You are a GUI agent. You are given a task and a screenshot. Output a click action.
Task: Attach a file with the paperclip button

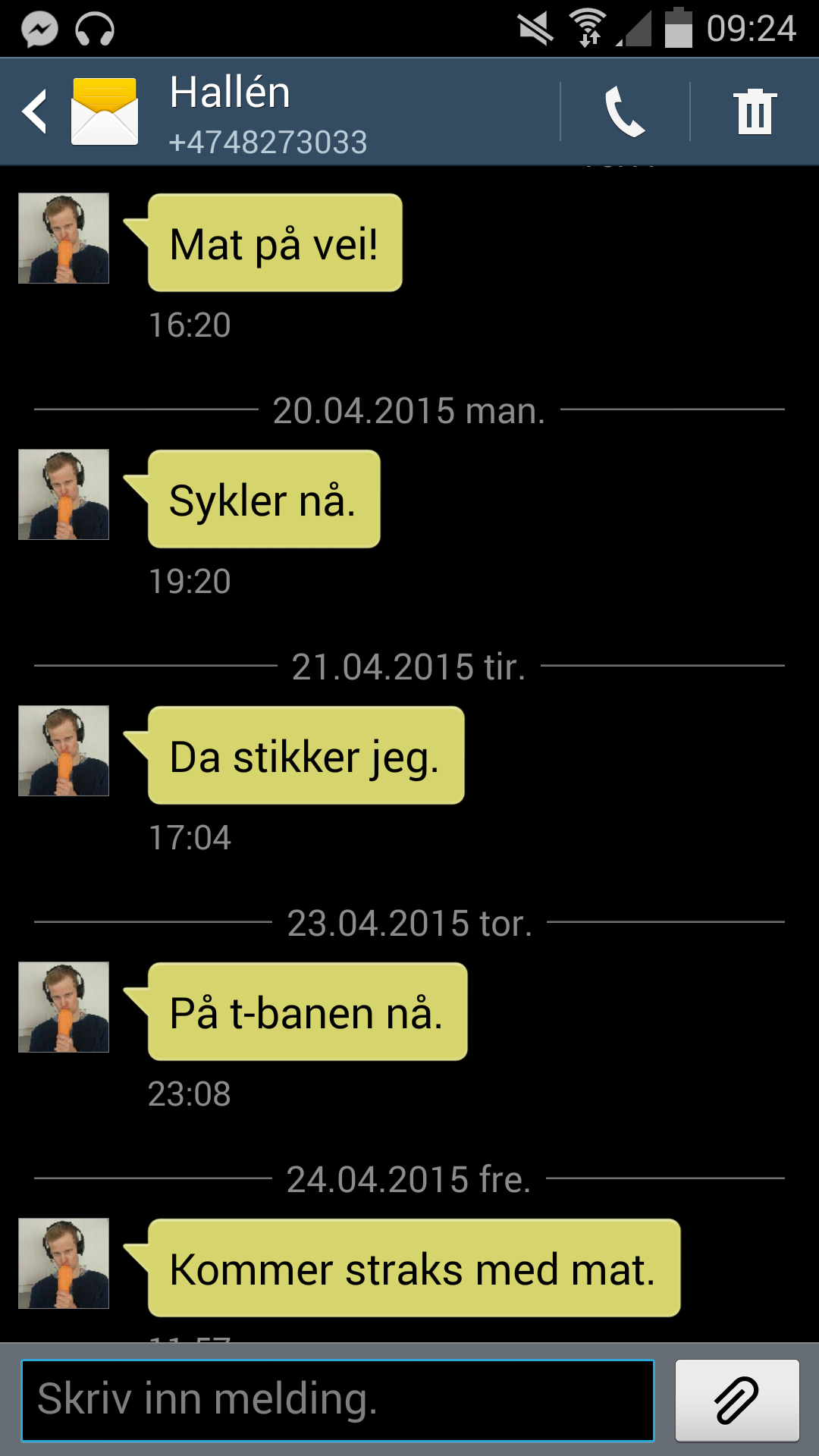click(x=737, y=1400)
